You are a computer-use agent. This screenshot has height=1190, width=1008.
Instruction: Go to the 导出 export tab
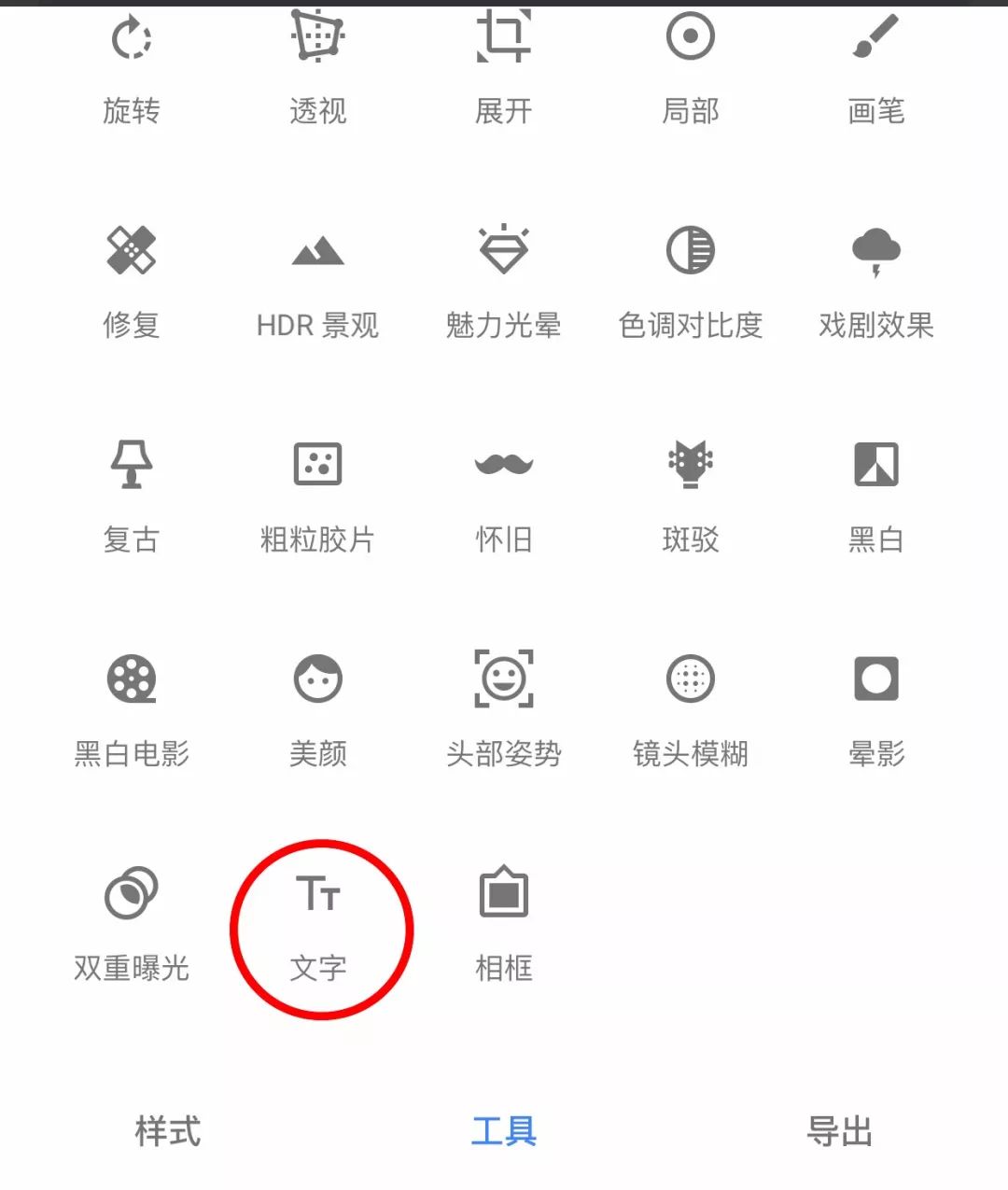(x=839, y=1131)
